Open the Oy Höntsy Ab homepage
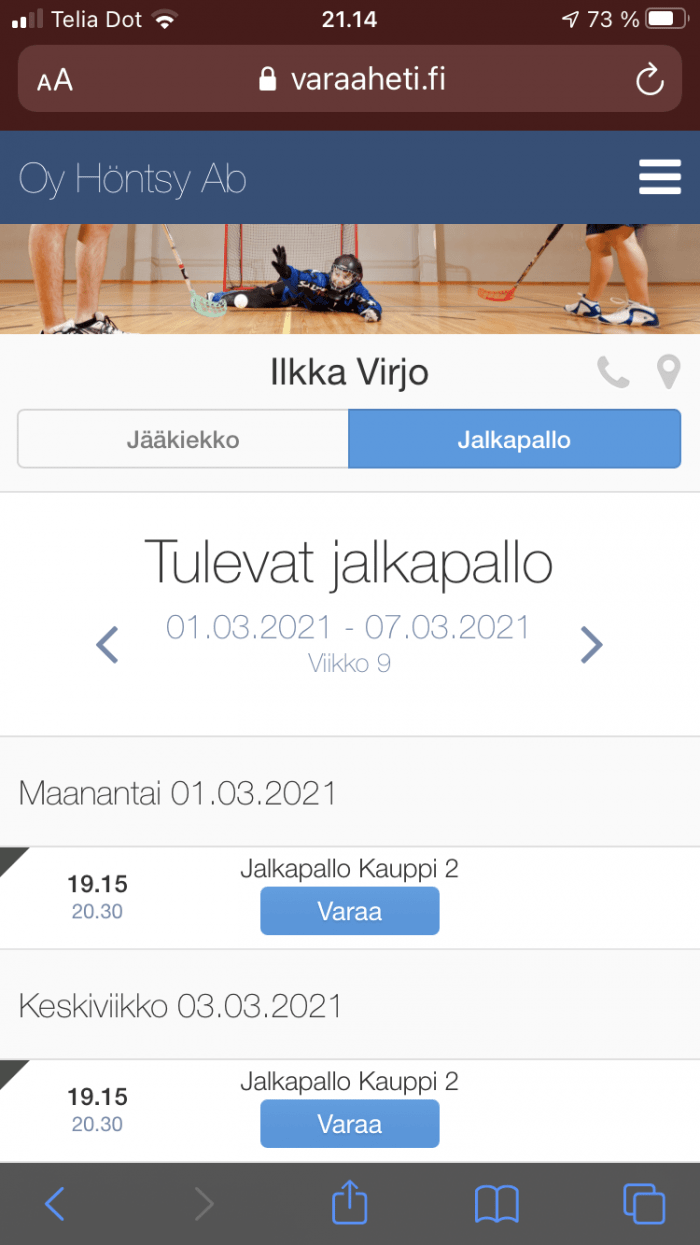Screen dimensions: 700x1245 coord(132,179)
